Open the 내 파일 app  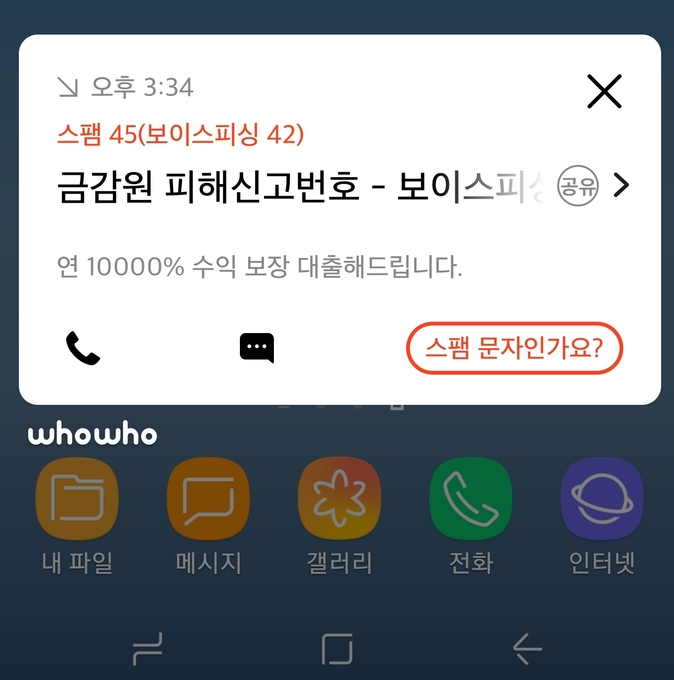pos(77,501)
